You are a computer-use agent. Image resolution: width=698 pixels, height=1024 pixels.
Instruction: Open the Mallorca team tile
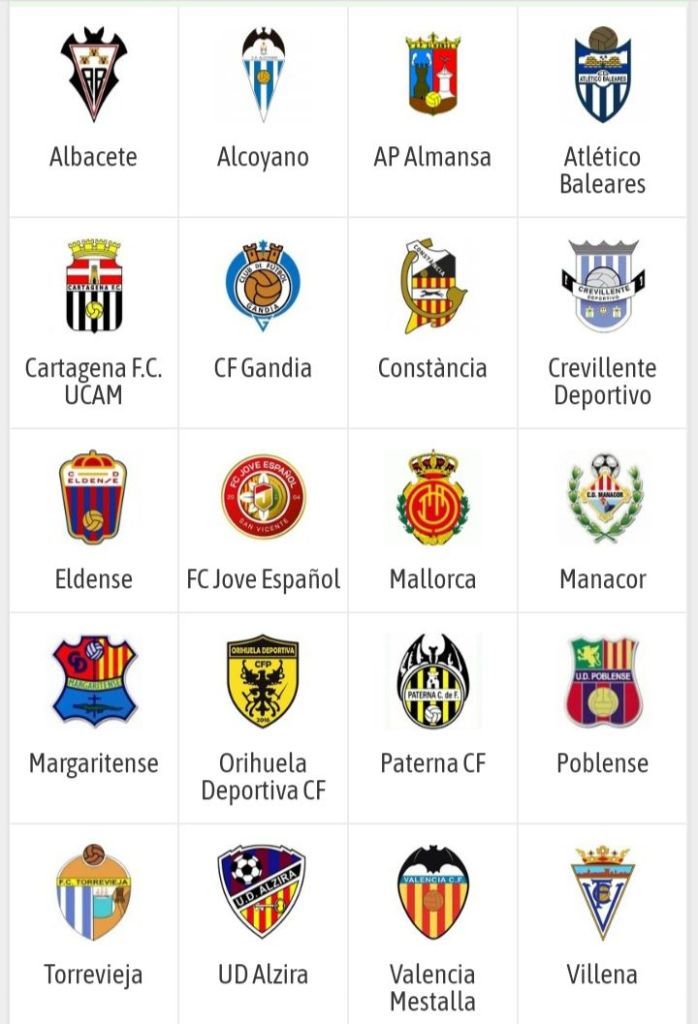pos(432,520)
